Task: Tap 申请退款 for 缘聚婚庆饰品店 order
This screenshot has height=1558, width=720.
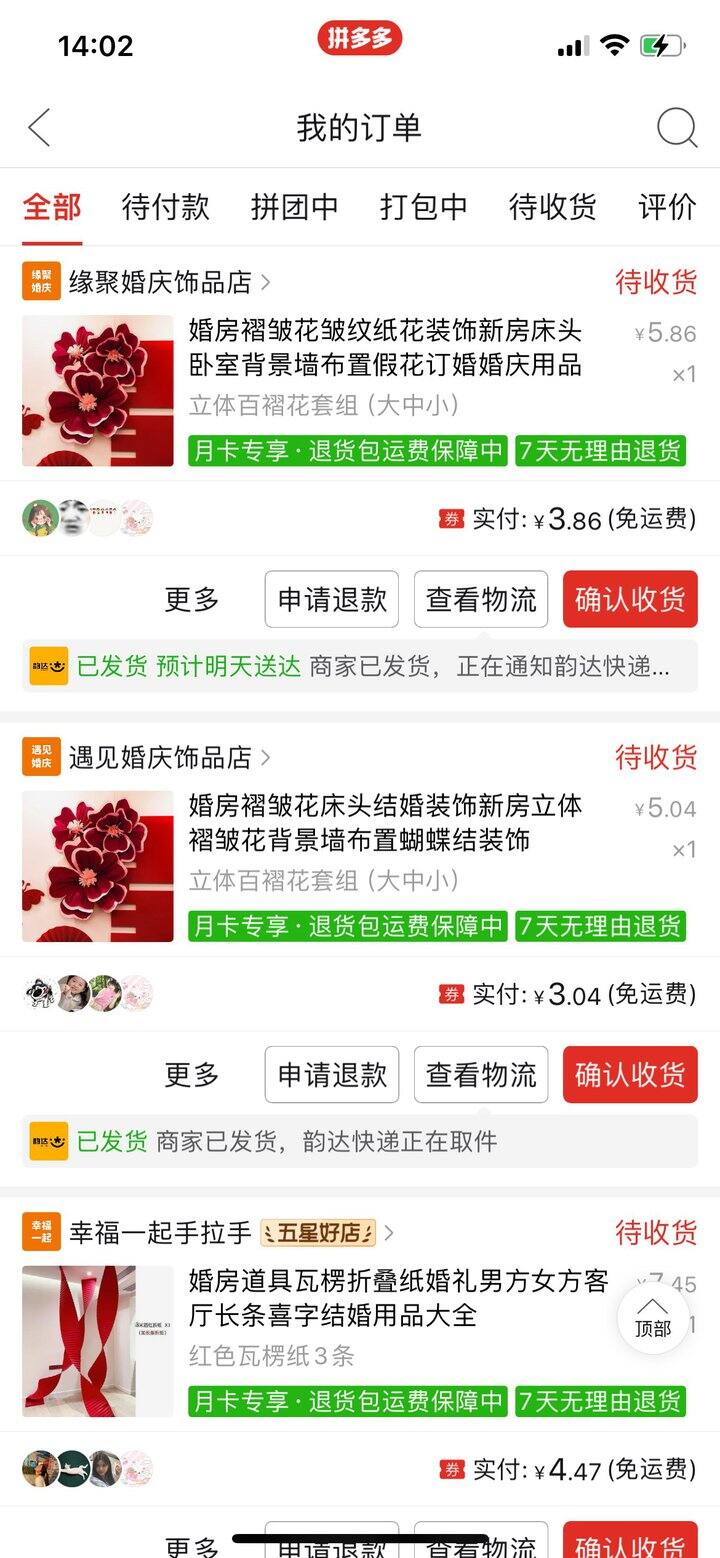Action: [x=332, y=599]
